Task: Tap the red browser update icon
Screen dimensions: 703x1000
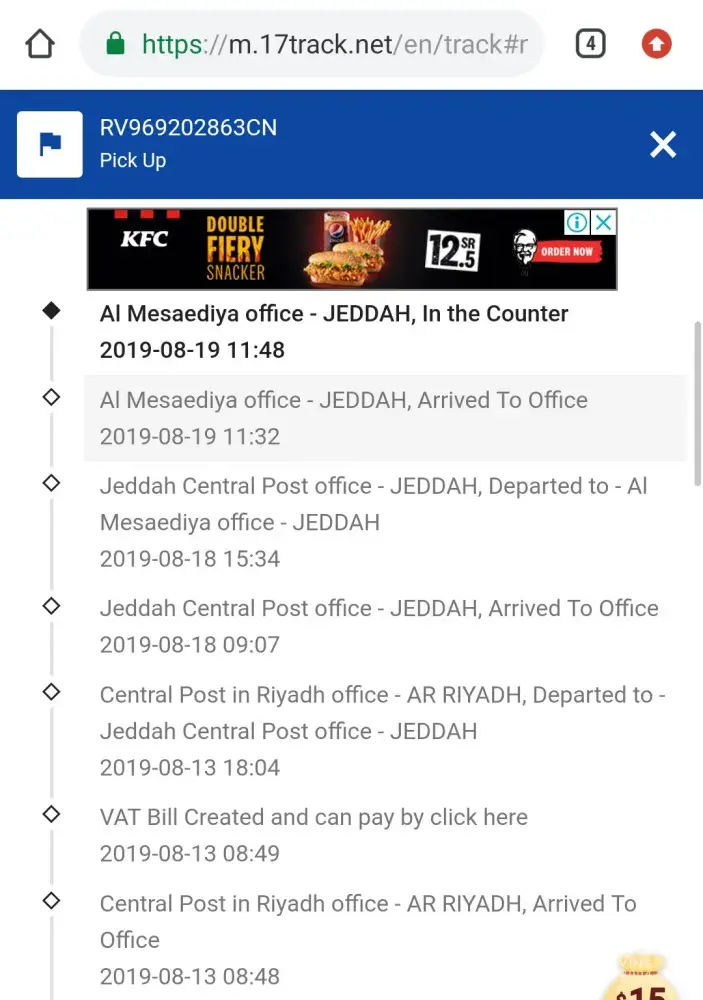Action: pyautogui.click(x=656, y=44)
